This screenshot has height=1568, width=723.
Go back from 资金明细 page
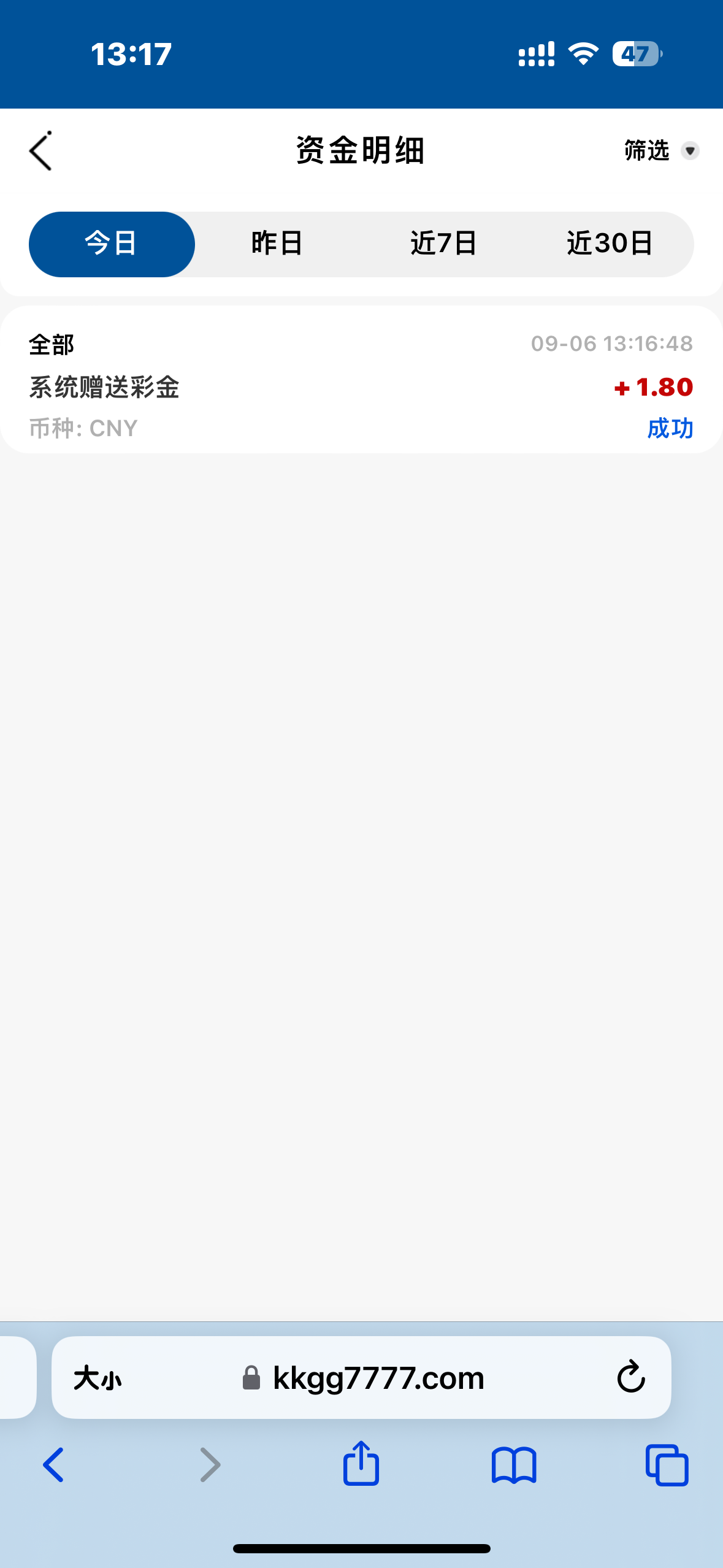[41, 151]
